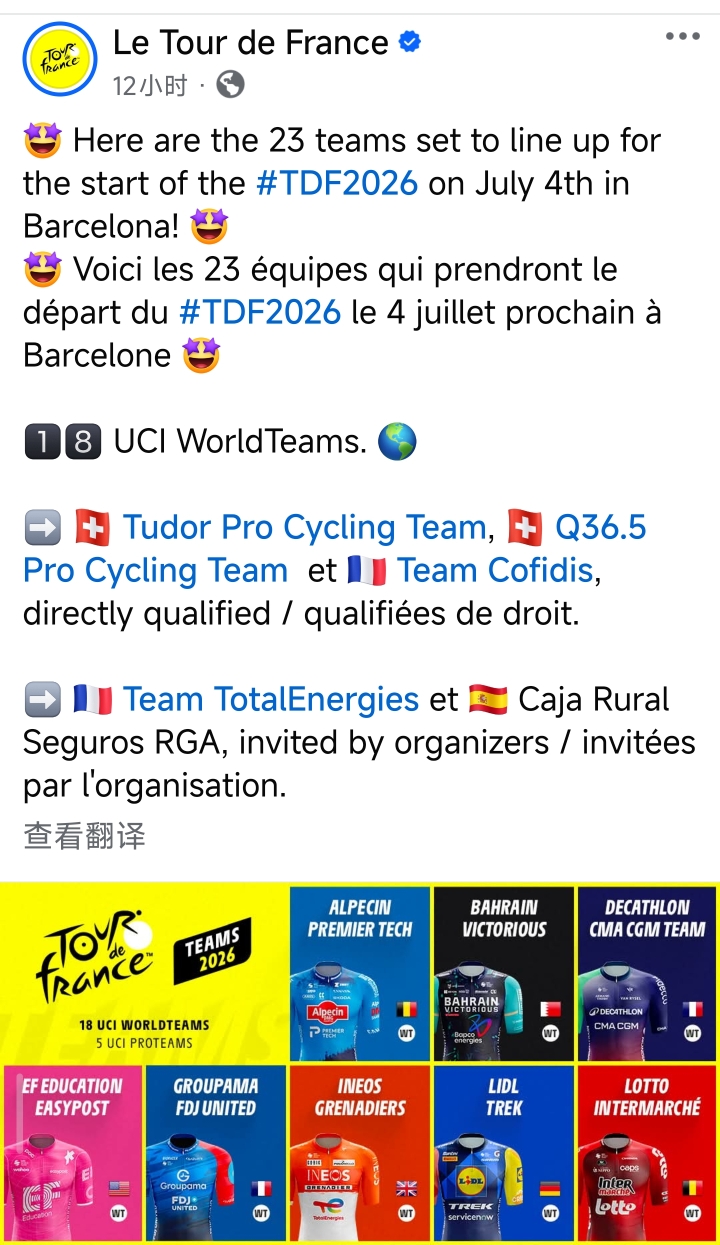This screenshot has width=720, height=1245.
Task: Open the #TDF2026 hashtag in the English text
Action: [336, 184]
